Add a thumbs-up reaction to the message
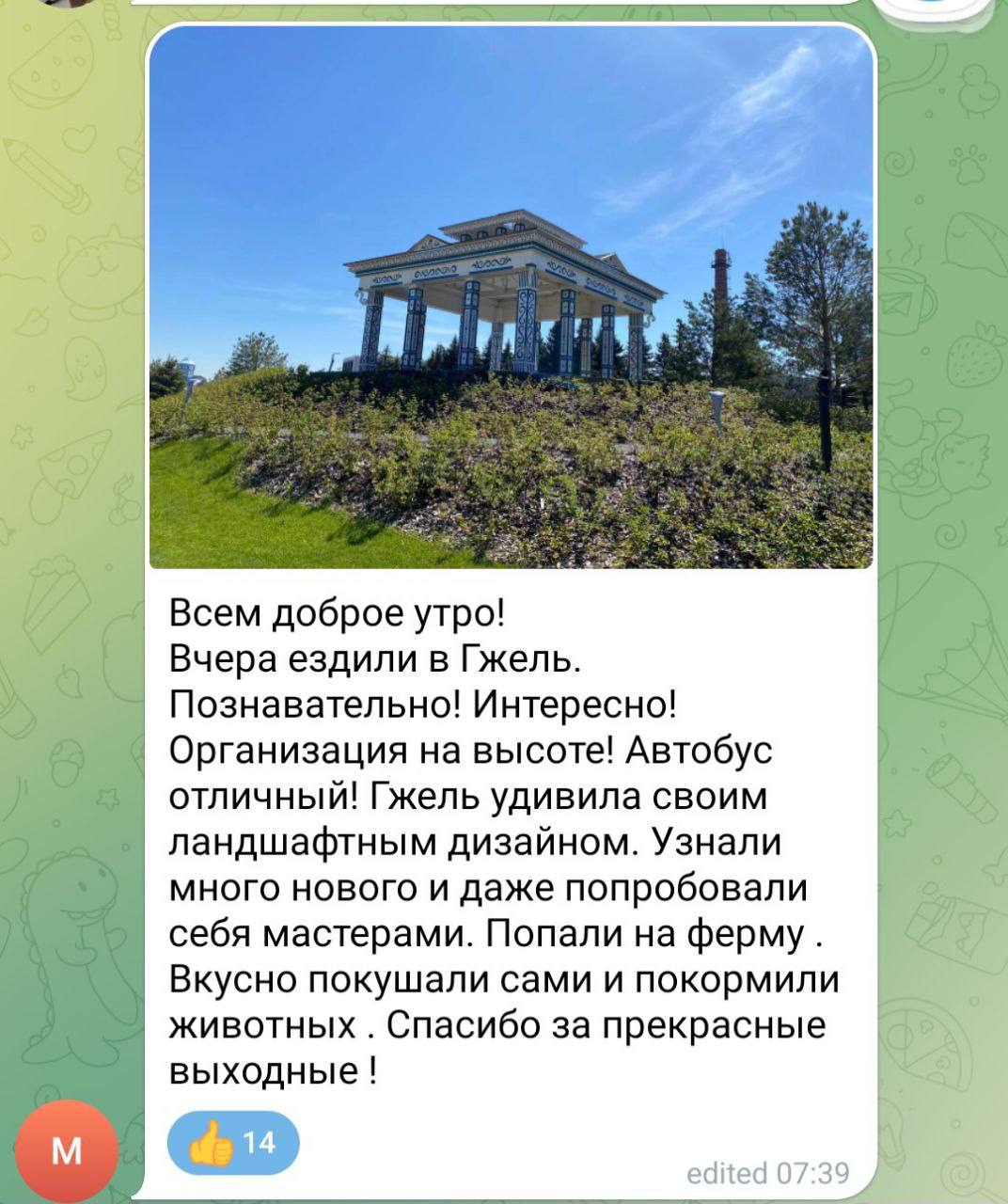The height and width of the screenshot is (1204, 1008). pyautogui.click(x=233, y=1143)
